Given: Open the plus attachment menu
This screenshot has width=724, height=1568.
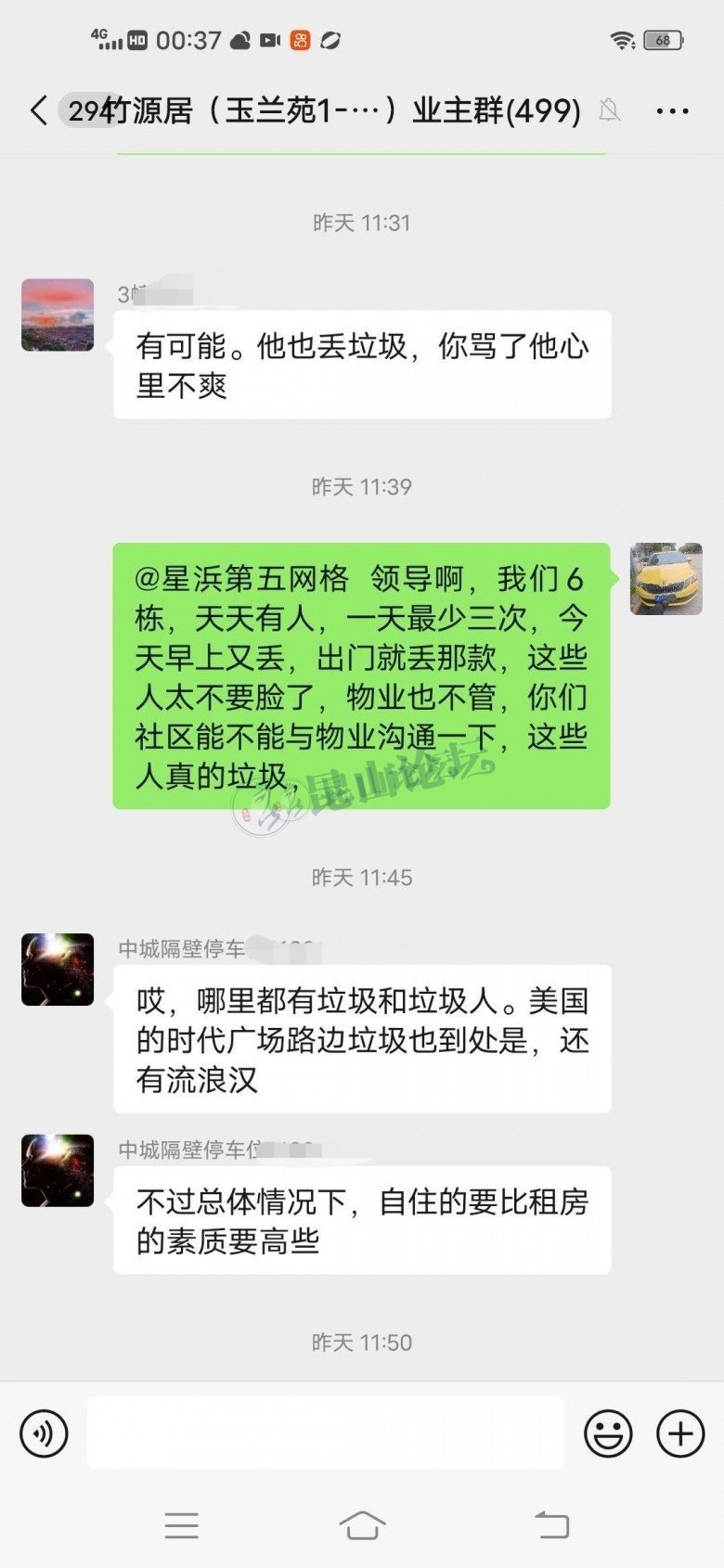Looking at the screenshot, I should 680,1433.
